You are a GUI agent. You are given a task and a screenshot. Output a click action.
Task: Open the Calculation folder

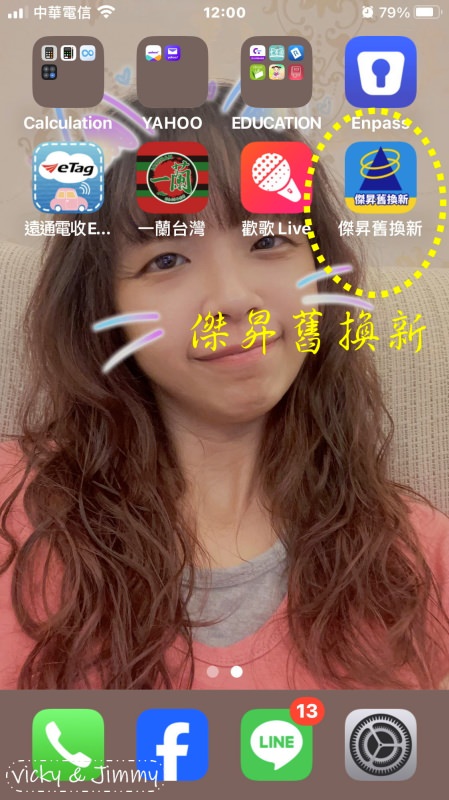coord(68,72)
